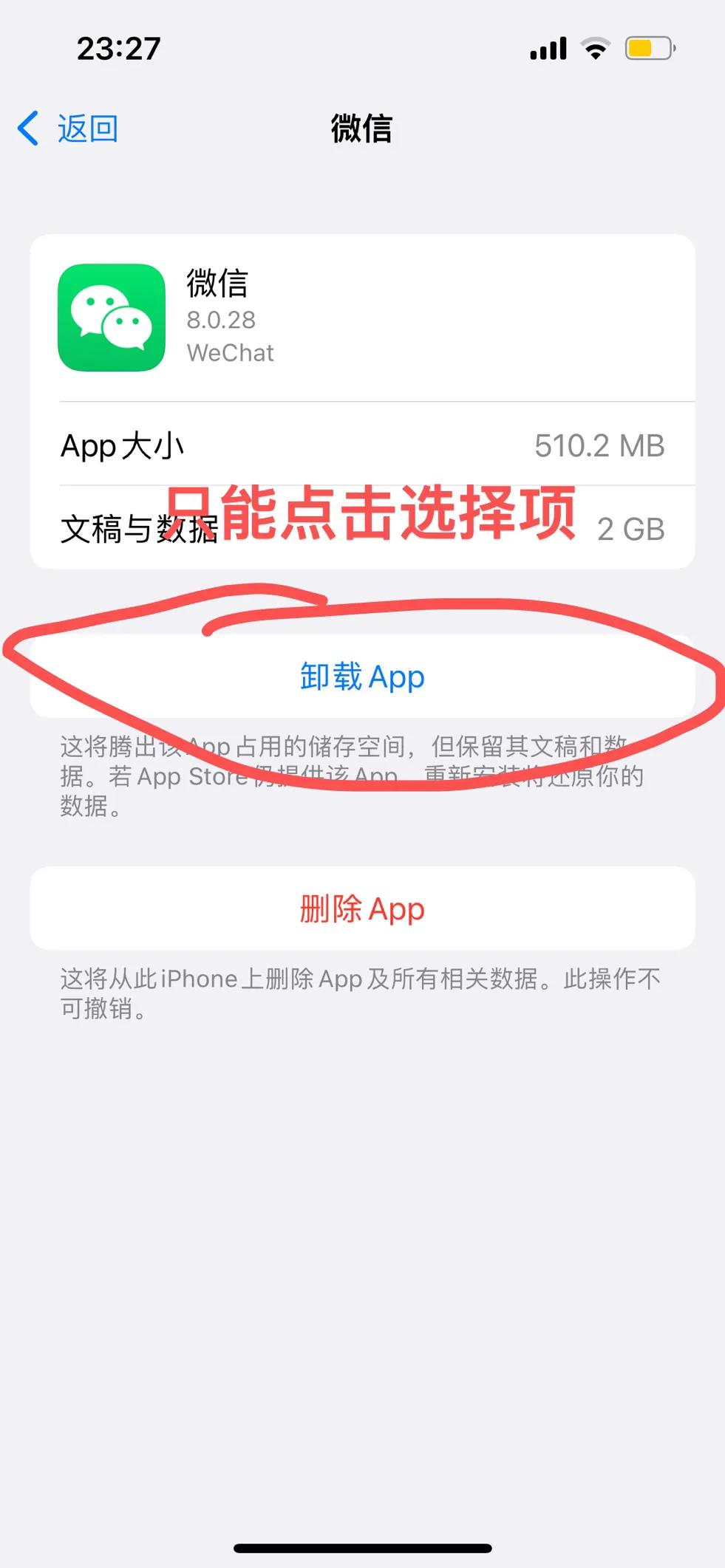Screen dimensions: 725x1568
Task: Tap the 微信 page title
Action: point(362,129)
